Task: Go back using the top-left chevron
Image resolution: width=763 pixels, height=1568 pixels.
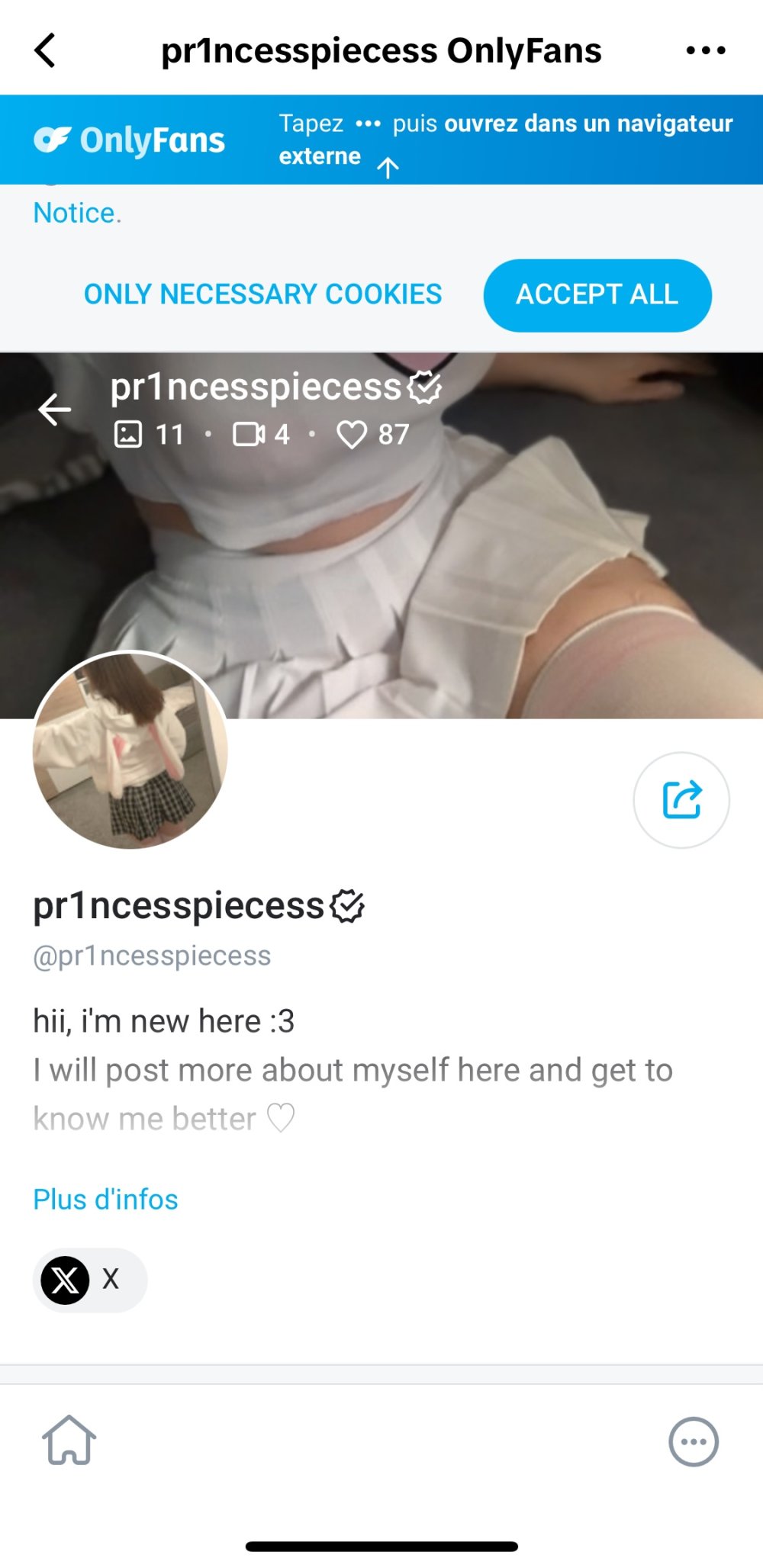Action: click(x=46, y=50)
